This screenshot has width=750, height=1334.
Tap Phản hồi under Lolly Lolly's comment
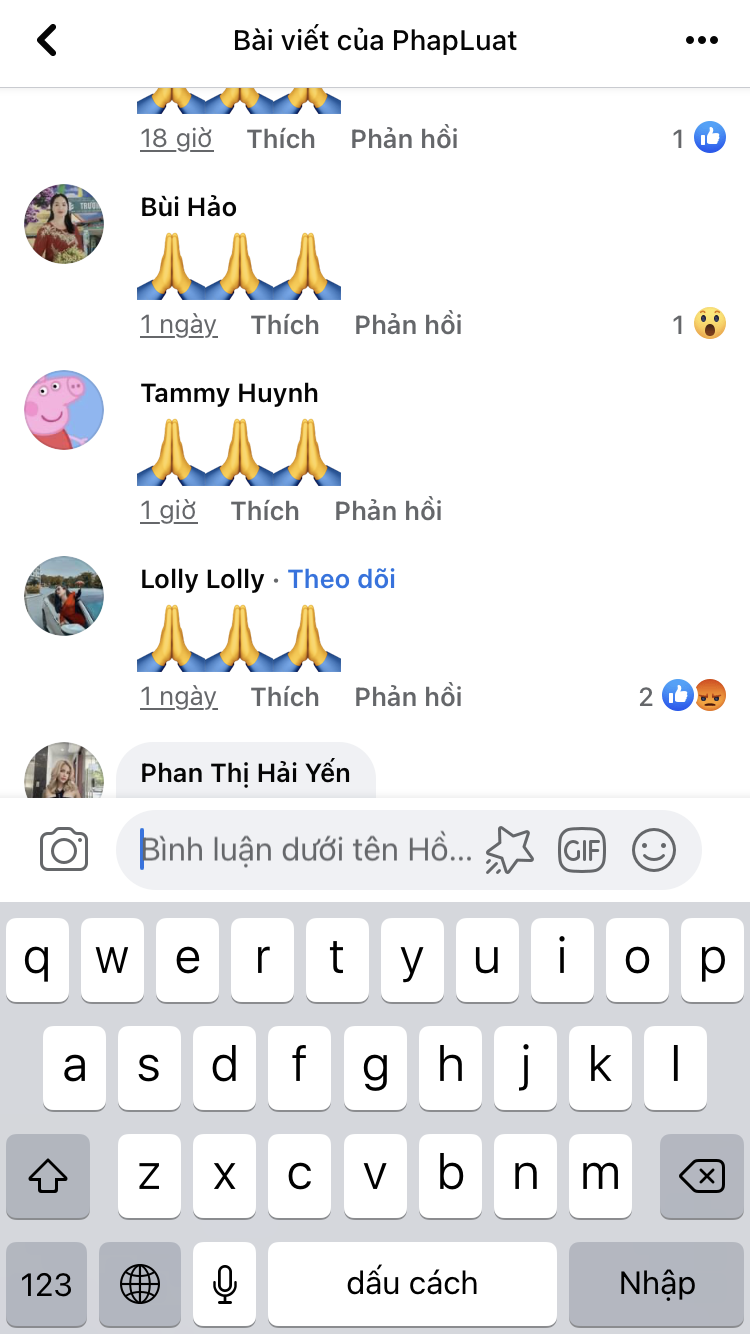coord(408,697)
